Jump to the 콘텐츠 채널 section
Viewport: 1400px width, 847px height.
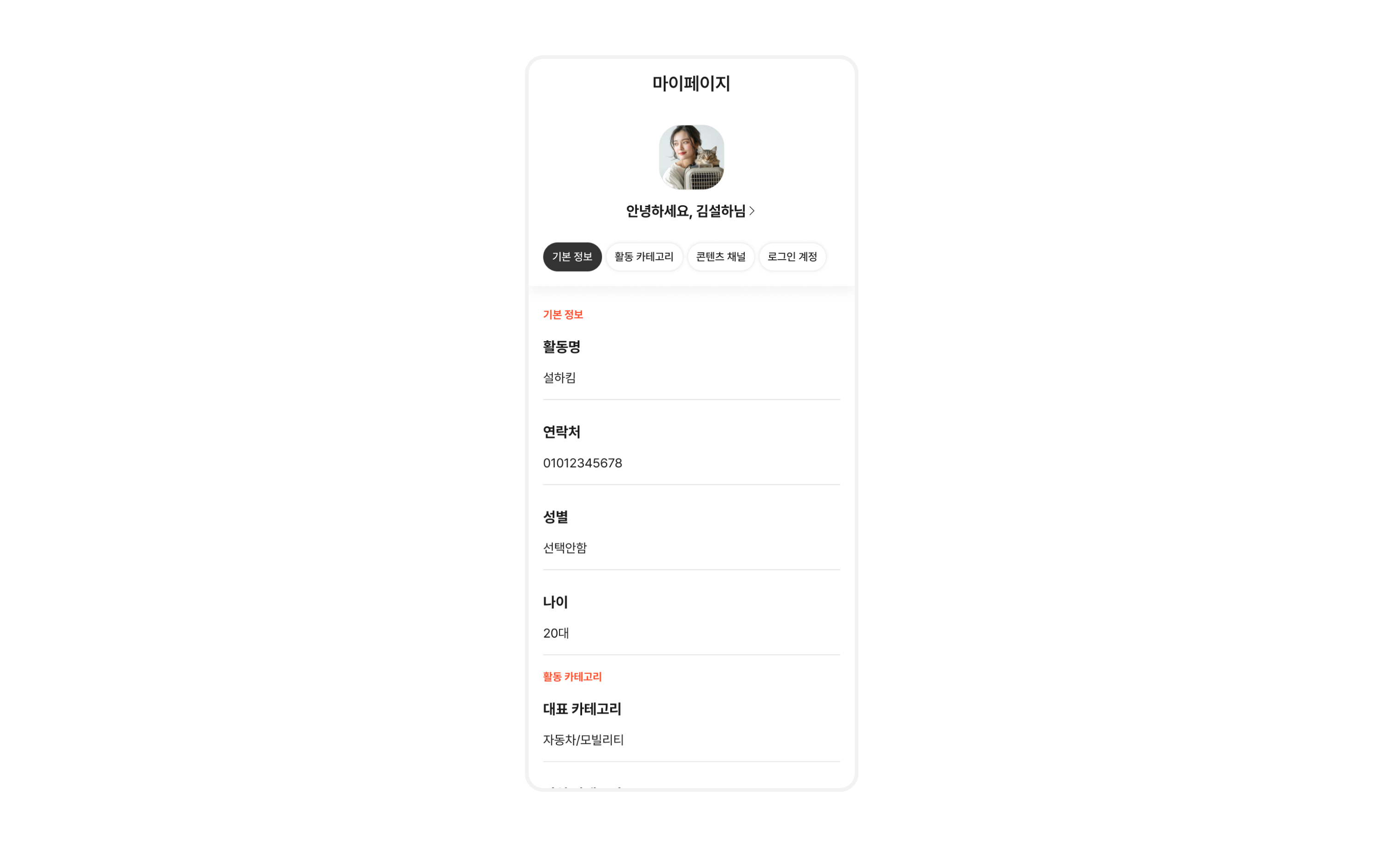tap(720, 257)
